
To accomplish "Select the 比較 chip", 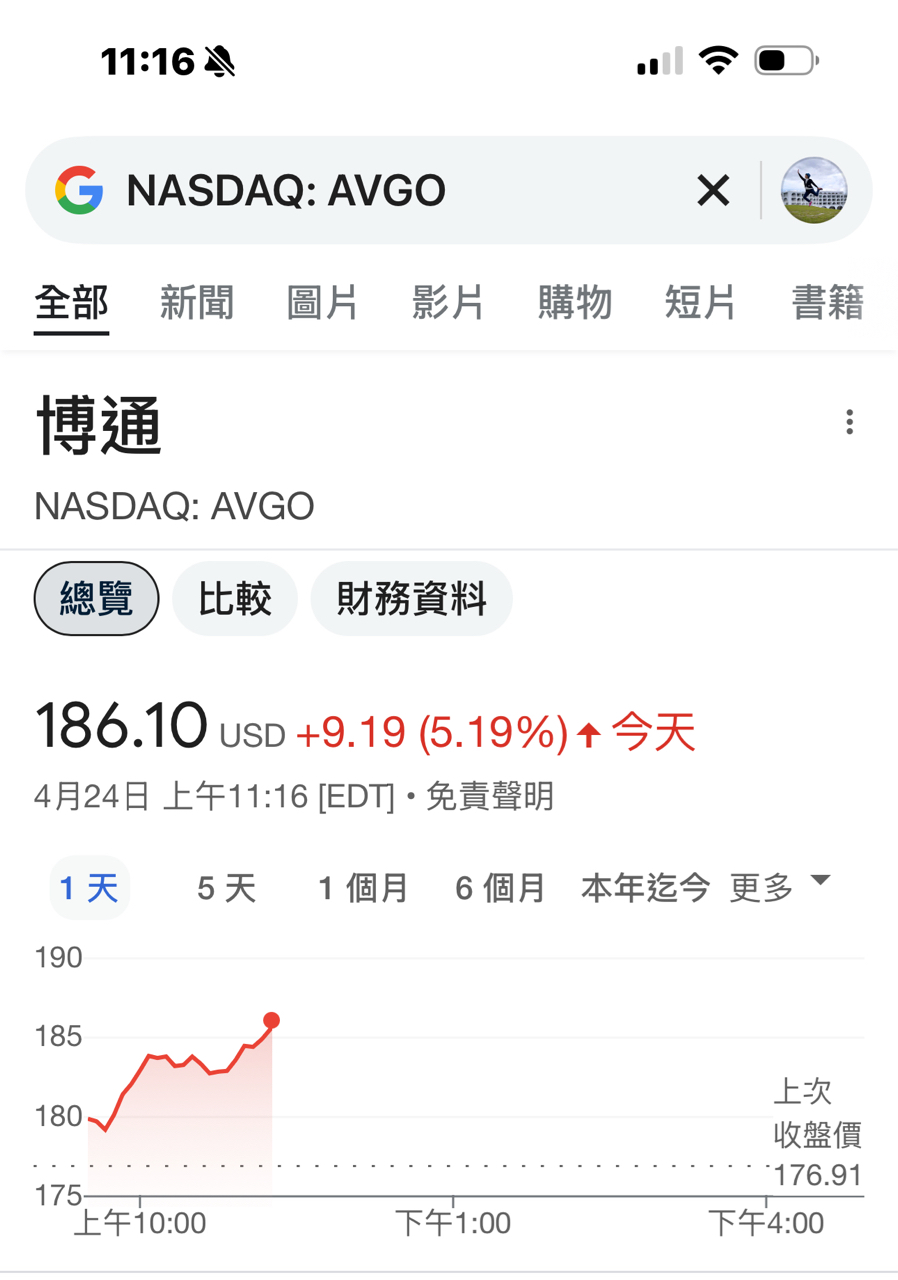I will pyautogui.click(x=235, y=599).
